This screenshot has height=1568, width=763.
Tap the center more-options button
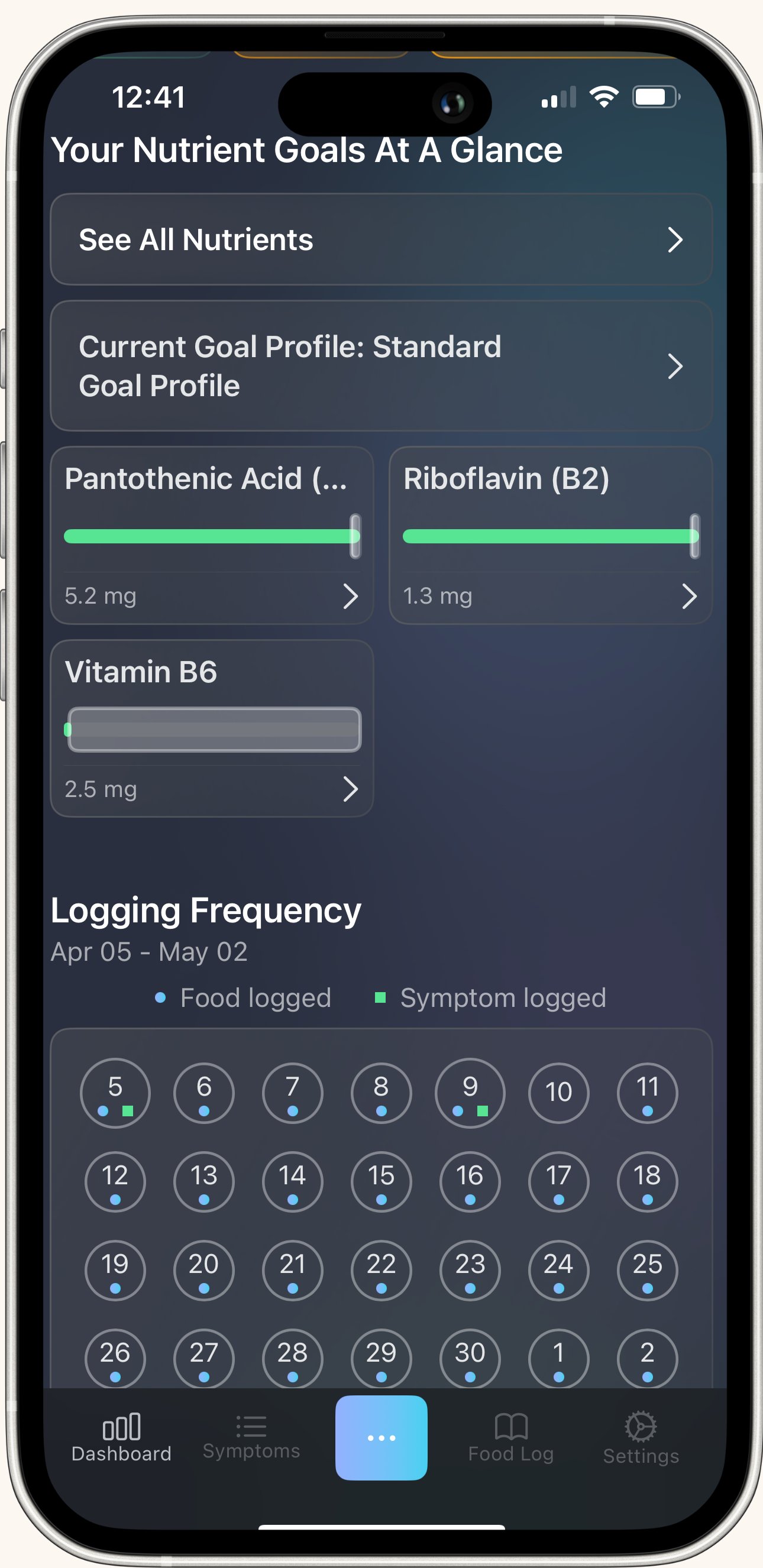pos(381,1438)
